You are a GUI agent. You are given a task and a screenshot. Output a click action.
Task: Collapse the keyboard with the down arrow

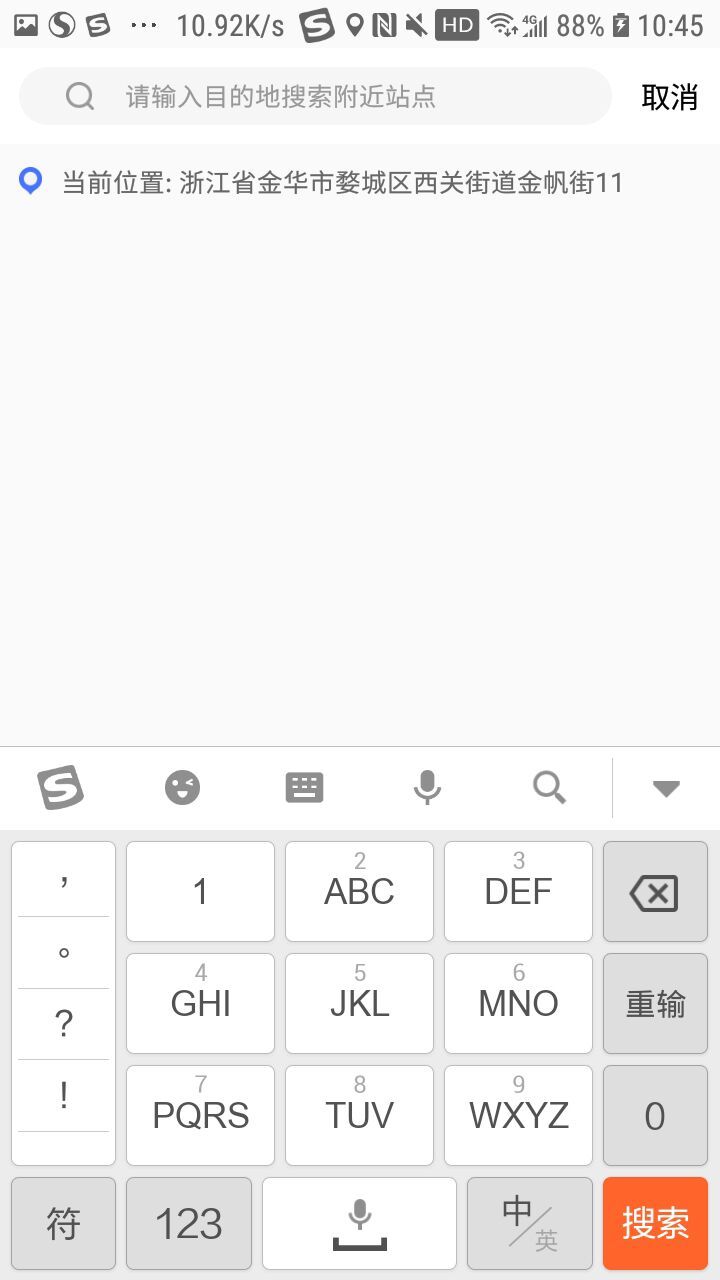(666, 788)
